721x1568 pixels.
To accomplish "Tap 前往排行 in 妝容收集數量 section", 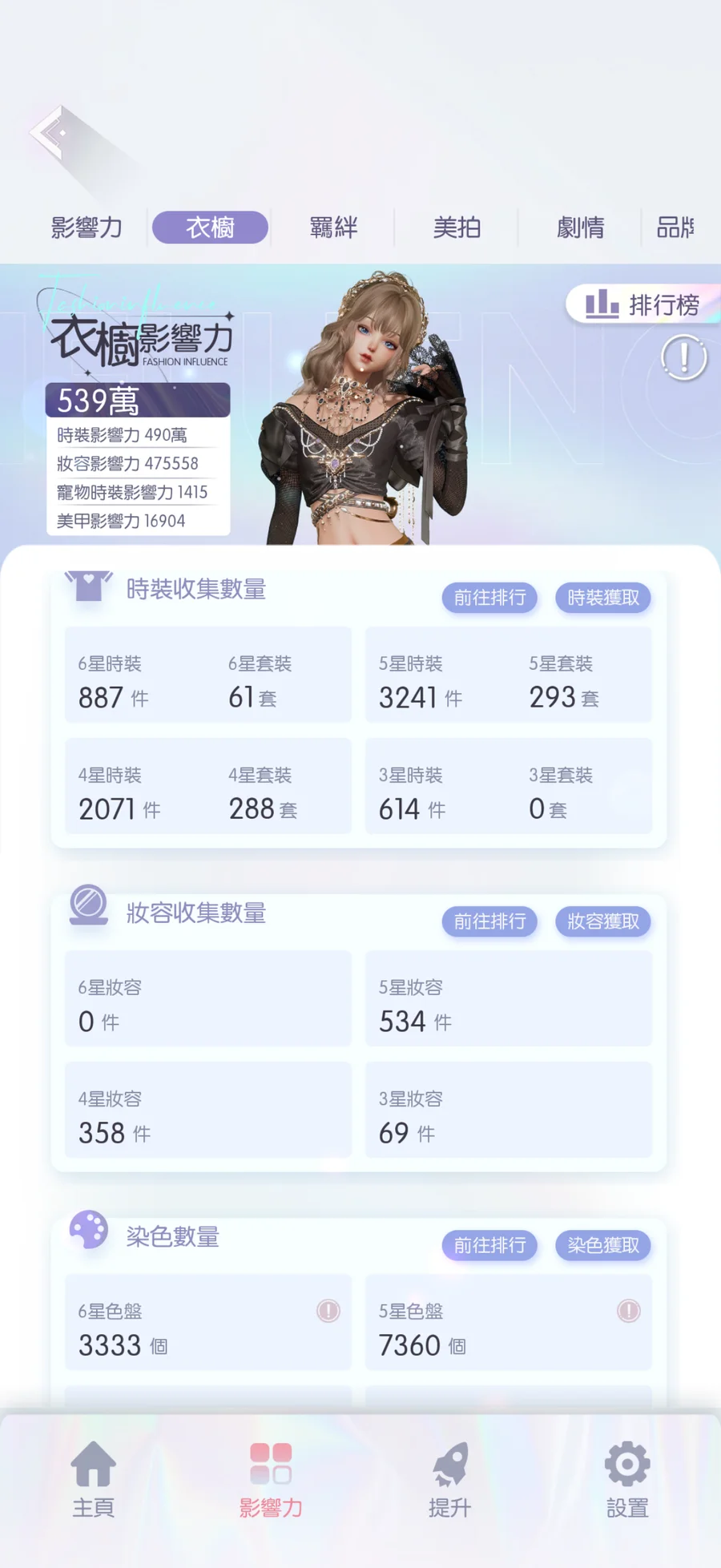I will tap(489, 921).
